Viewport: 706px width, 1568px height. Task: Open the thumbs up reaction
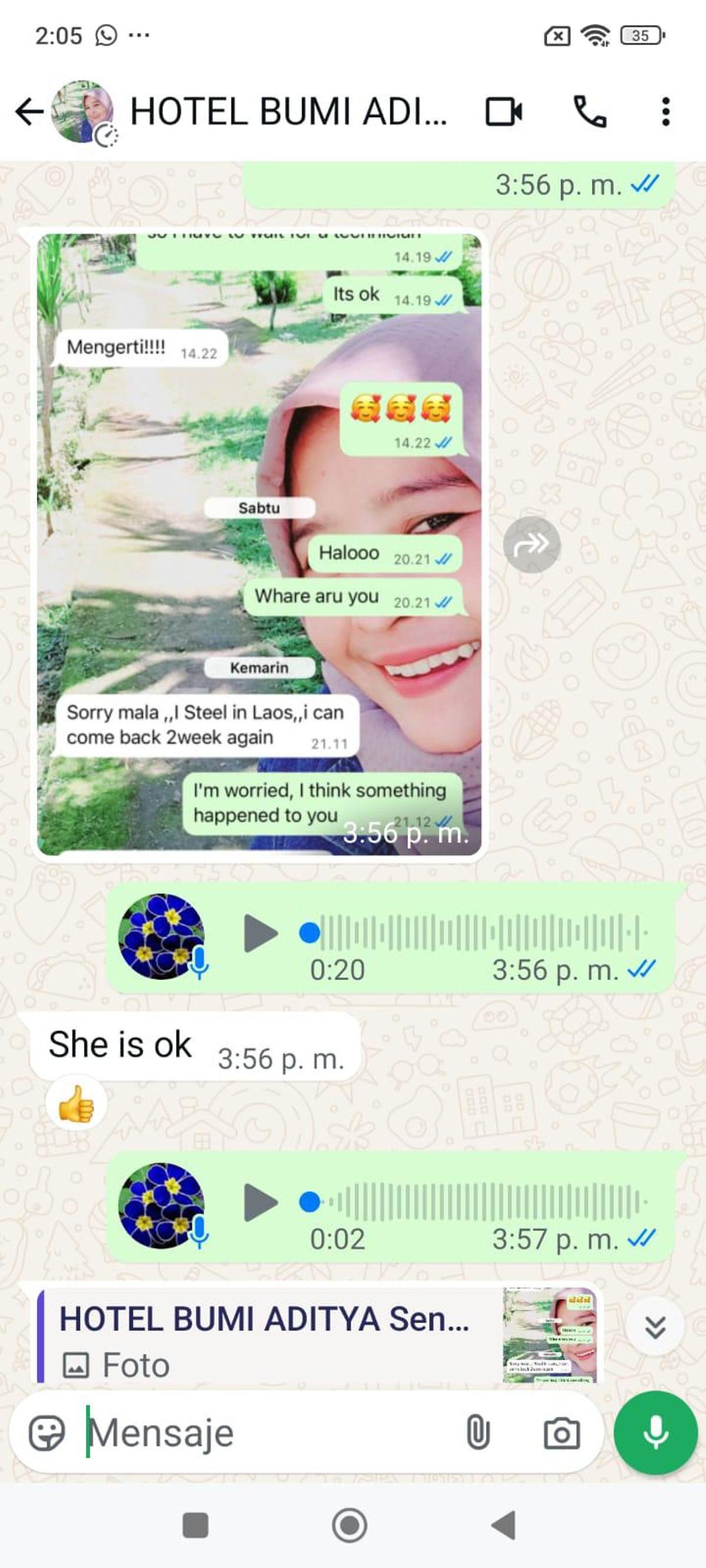pyautogui.click(x=76, y=1104)
